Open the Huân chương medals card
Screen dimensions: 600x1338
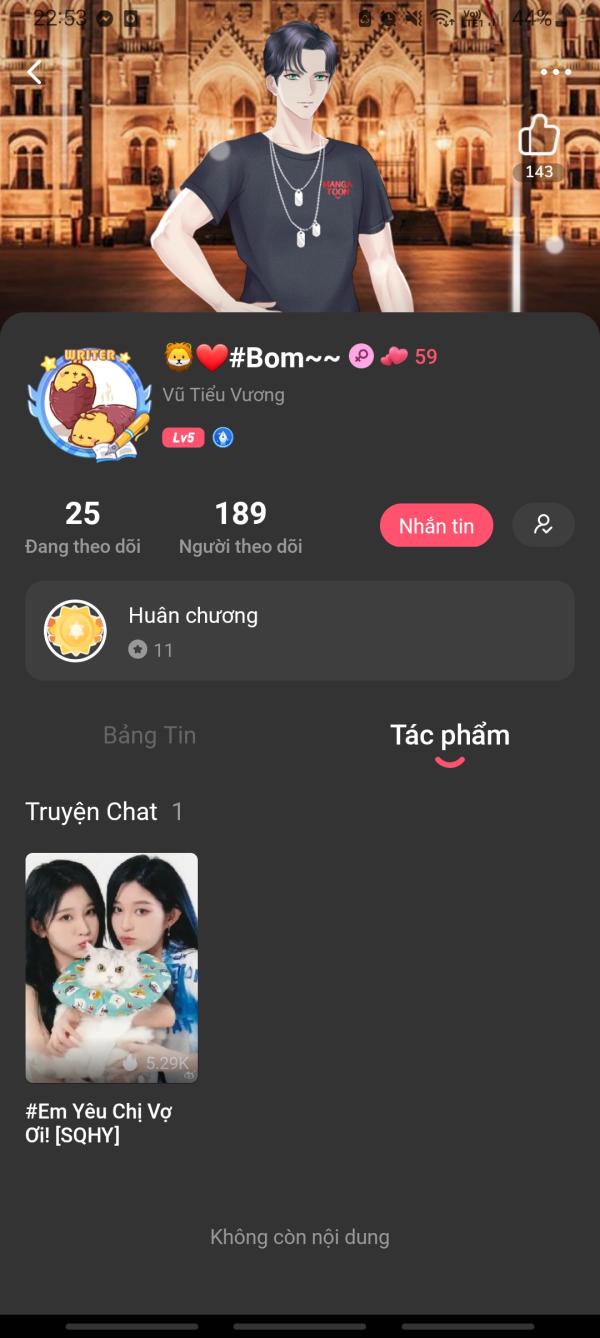[x=300, y=631]
